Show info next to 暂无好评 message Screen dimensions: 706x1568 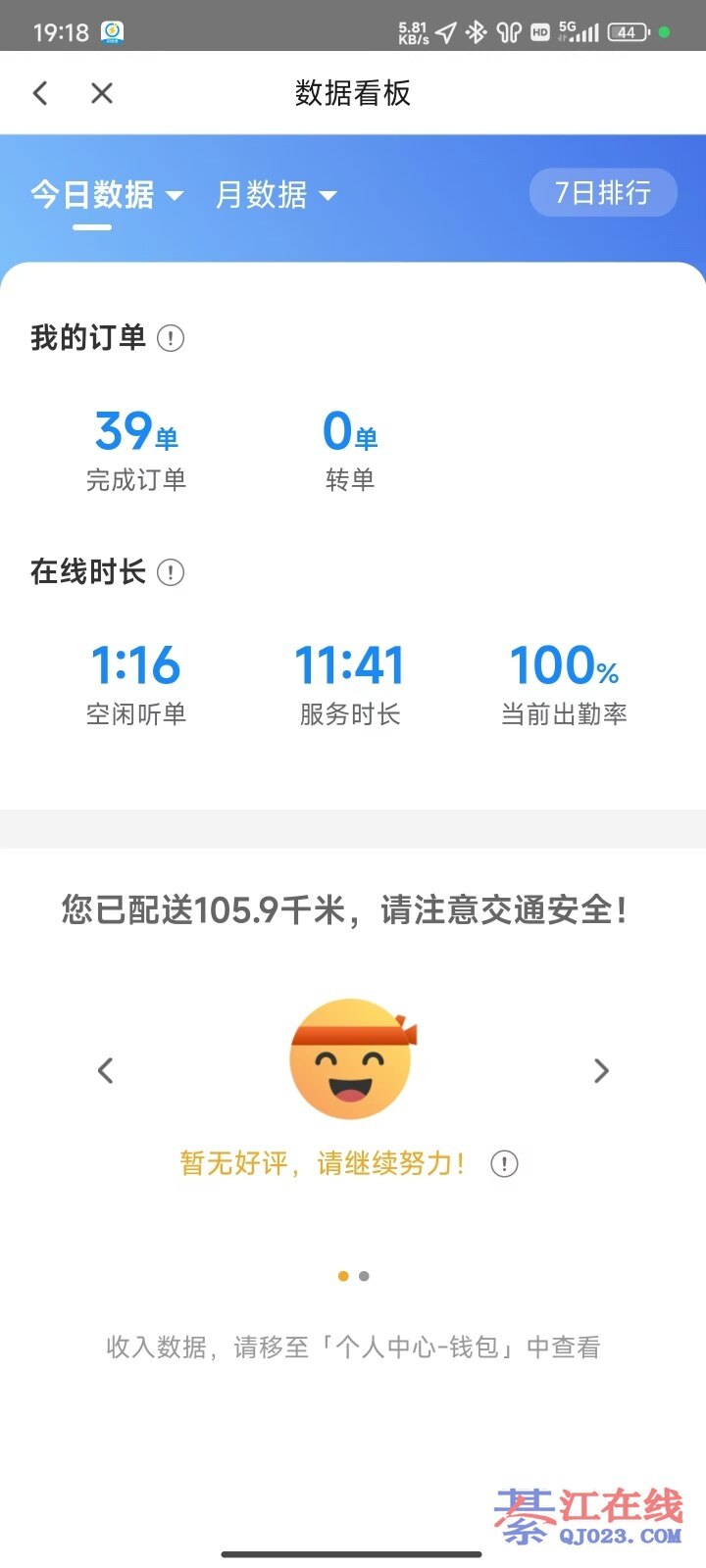click(504, 1164)
